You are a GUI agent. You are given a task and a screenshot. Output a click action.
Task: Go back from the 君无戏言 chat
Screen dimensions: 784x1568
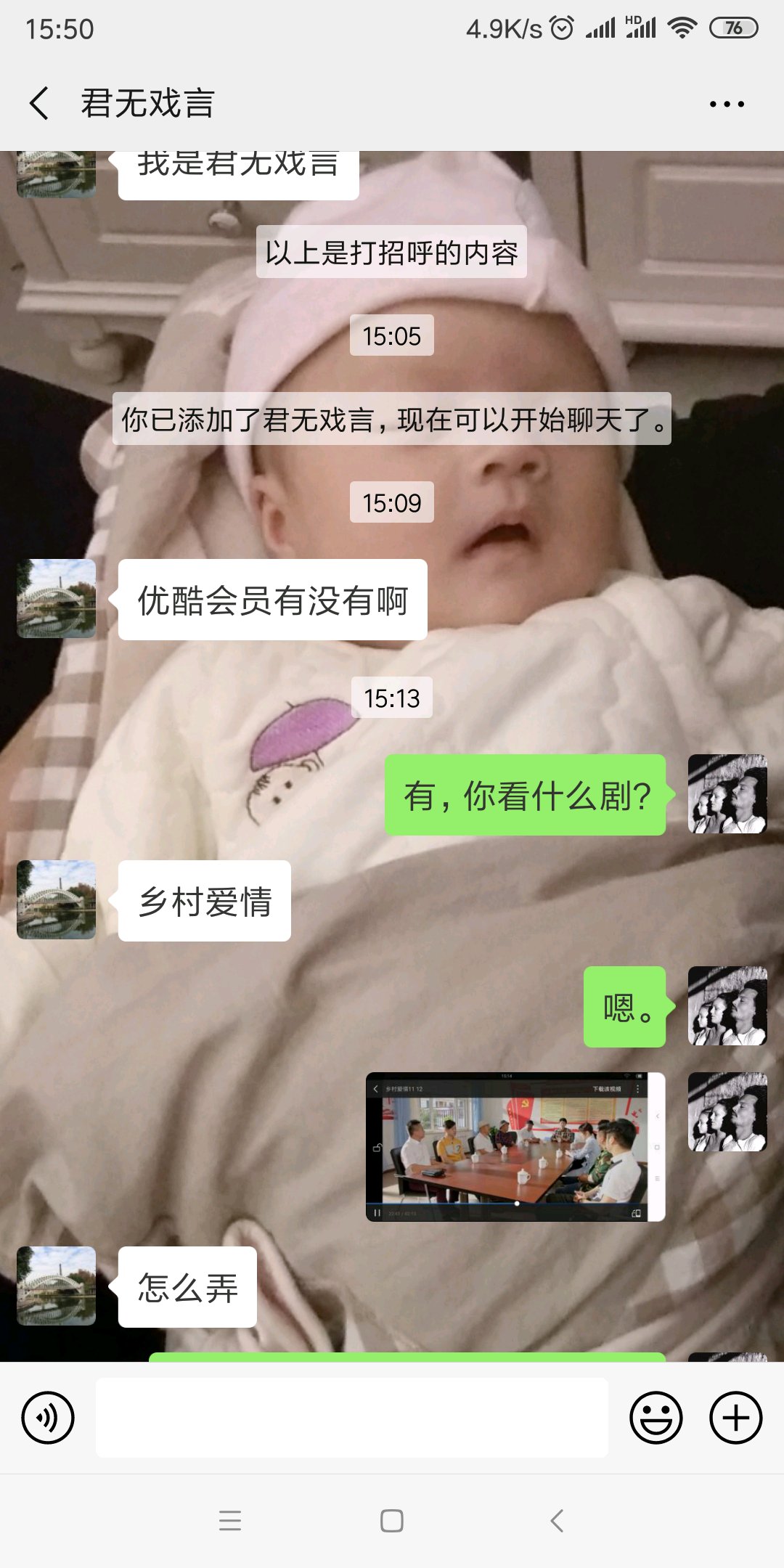pyautogui.click(x=40, y=103)
